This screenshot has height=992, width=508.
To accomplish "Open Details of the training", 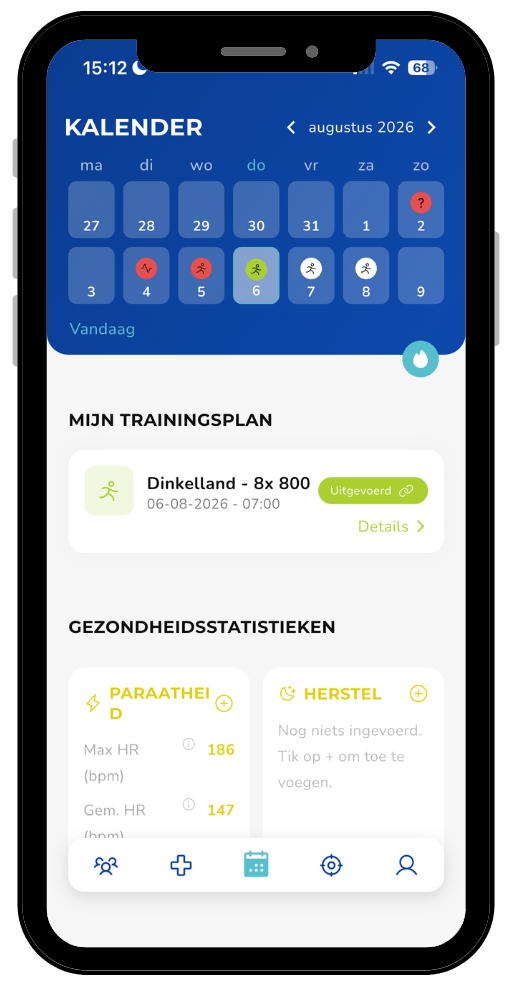I will pos(391,526).
